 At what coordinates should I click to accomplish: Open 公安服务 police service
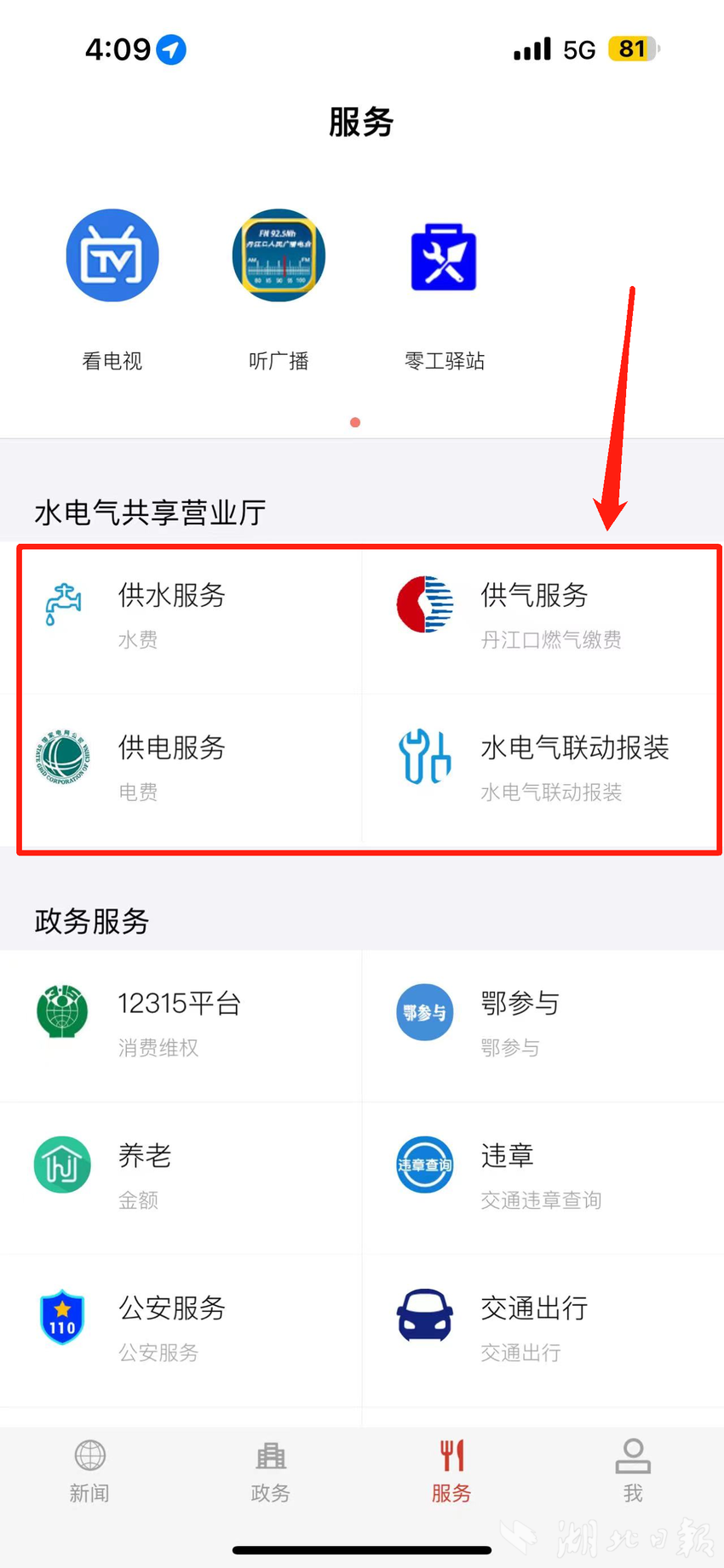click(x=170, y=1325)
